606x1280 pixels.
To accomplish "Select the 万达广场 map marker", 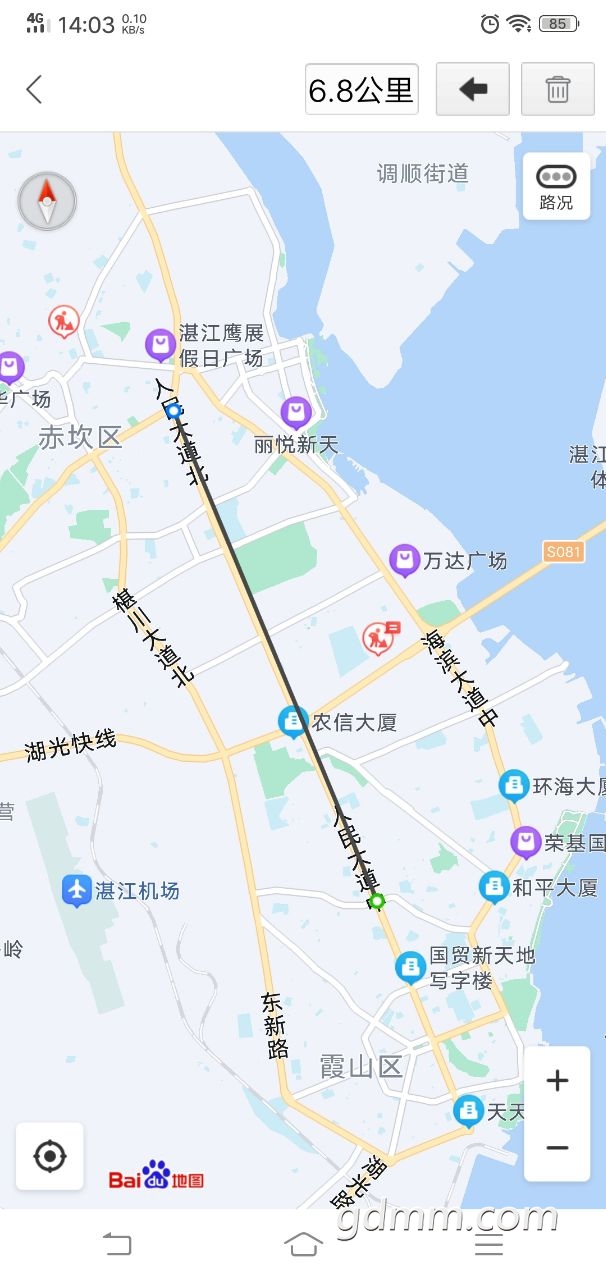I will 404,560.
